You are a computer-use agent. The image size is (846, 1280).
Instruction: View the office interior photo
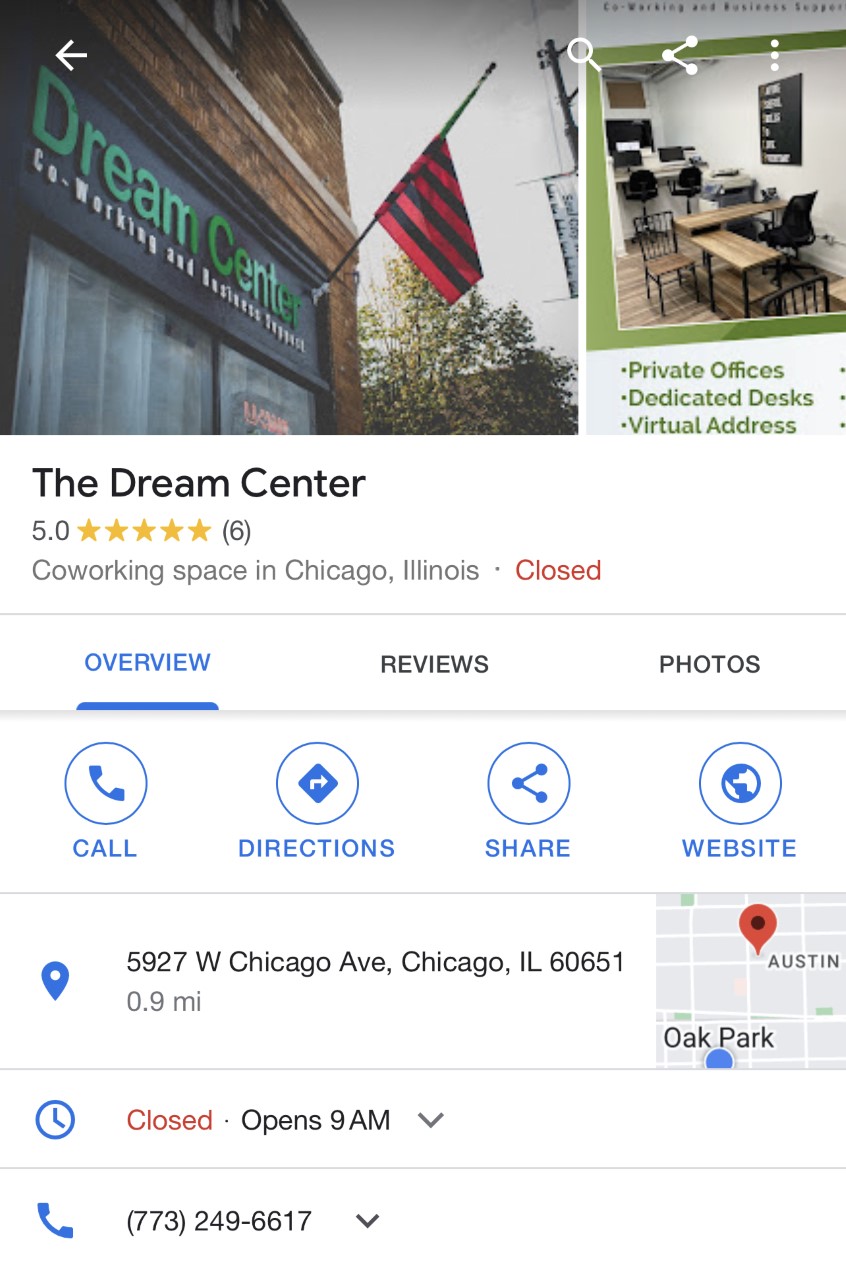pos(714,250)
